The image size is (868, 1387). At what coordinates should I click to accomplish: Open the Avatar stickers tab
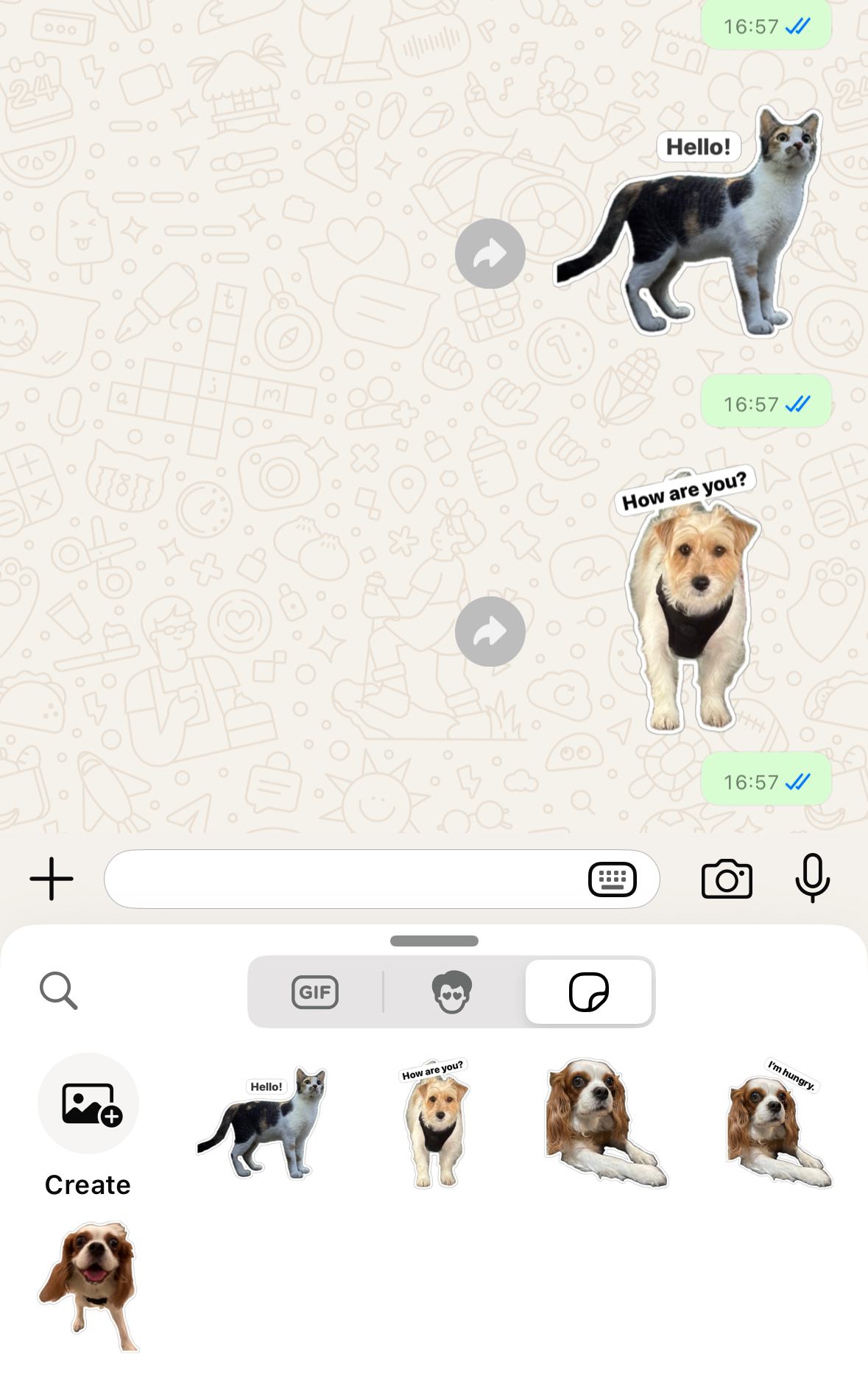[x=453, y=991]
